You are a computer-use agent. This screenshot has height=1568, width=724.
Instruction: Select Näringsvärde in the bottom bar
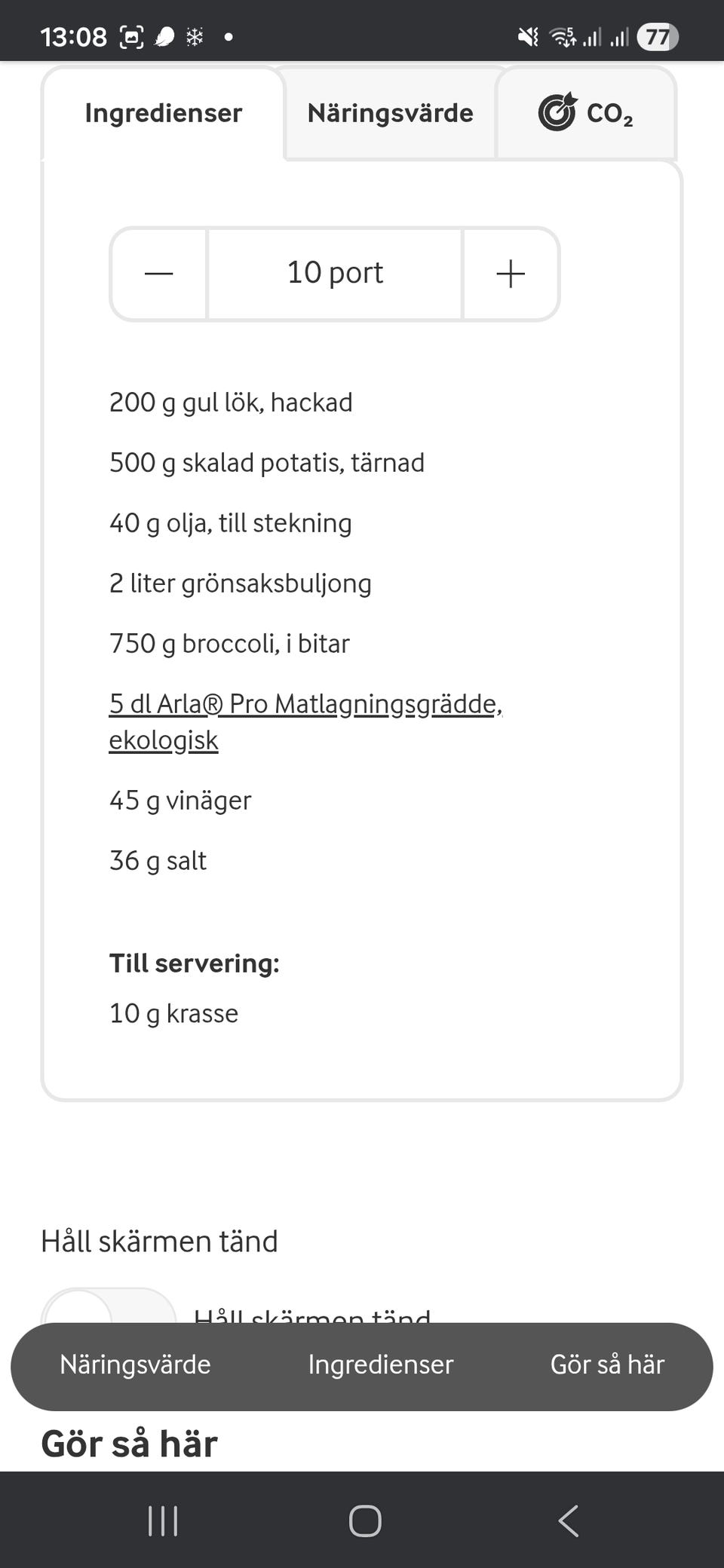pos(135,1364)
